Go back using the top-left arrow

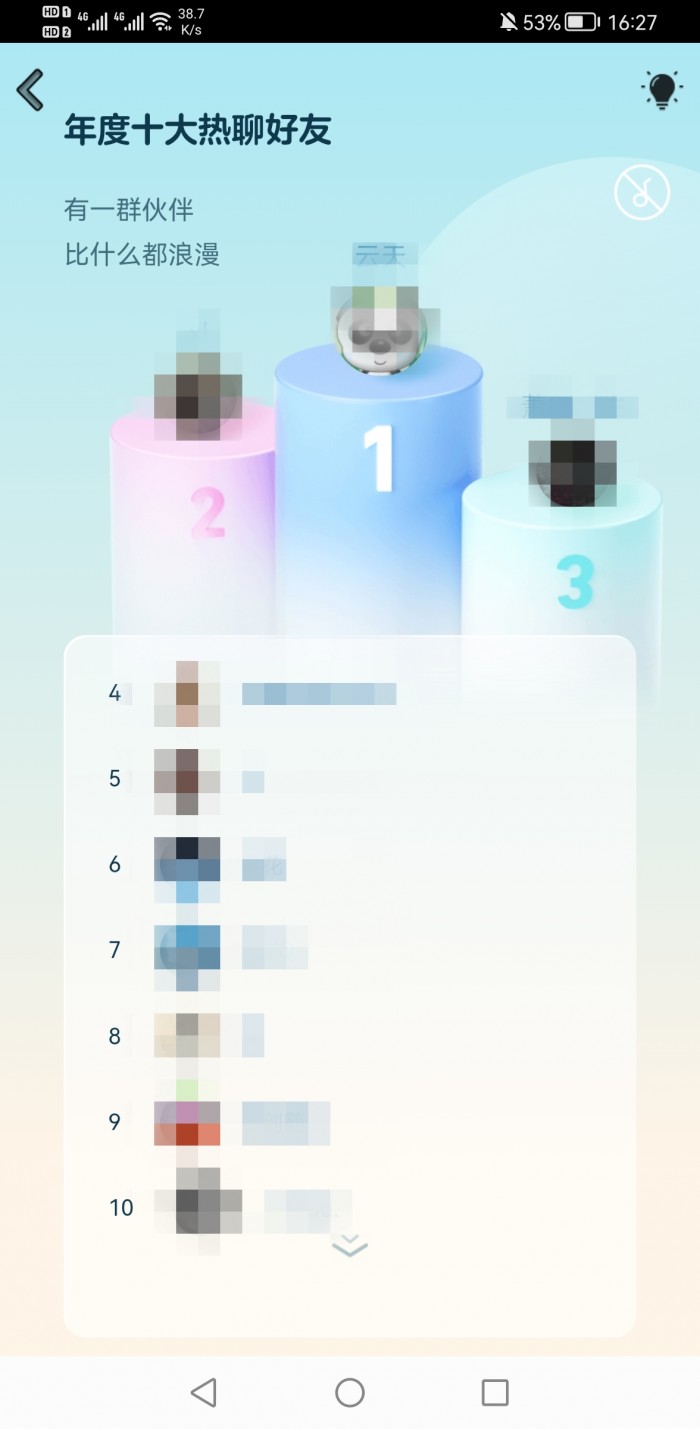click(x=31, y=90)
